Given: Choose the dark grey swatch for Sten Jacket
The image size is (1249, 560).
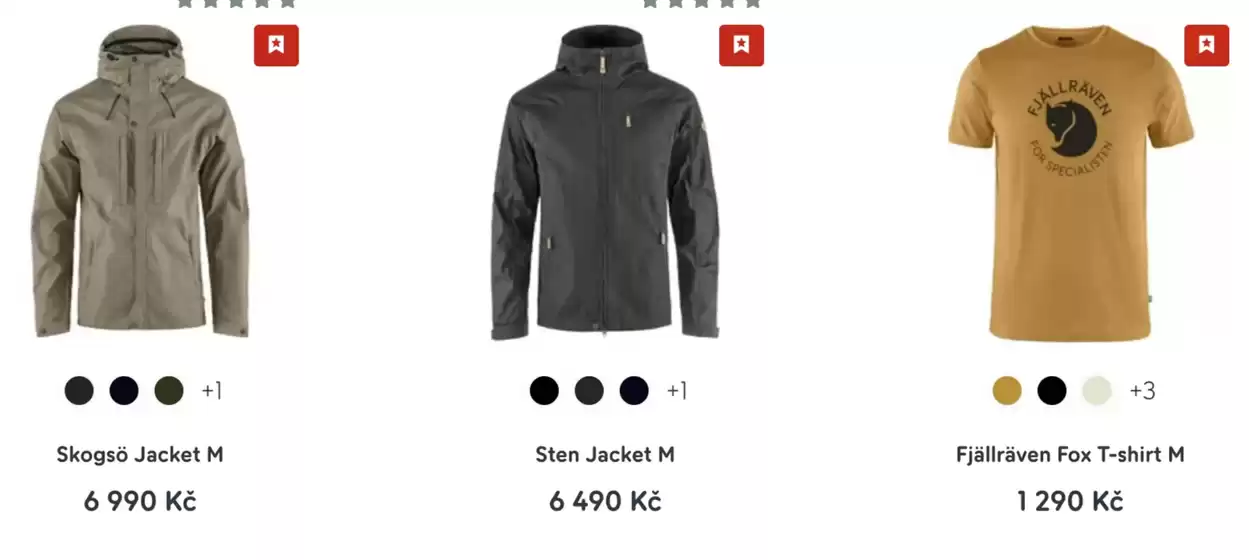Looking at the screenshot, I should (x=589, y=390).
